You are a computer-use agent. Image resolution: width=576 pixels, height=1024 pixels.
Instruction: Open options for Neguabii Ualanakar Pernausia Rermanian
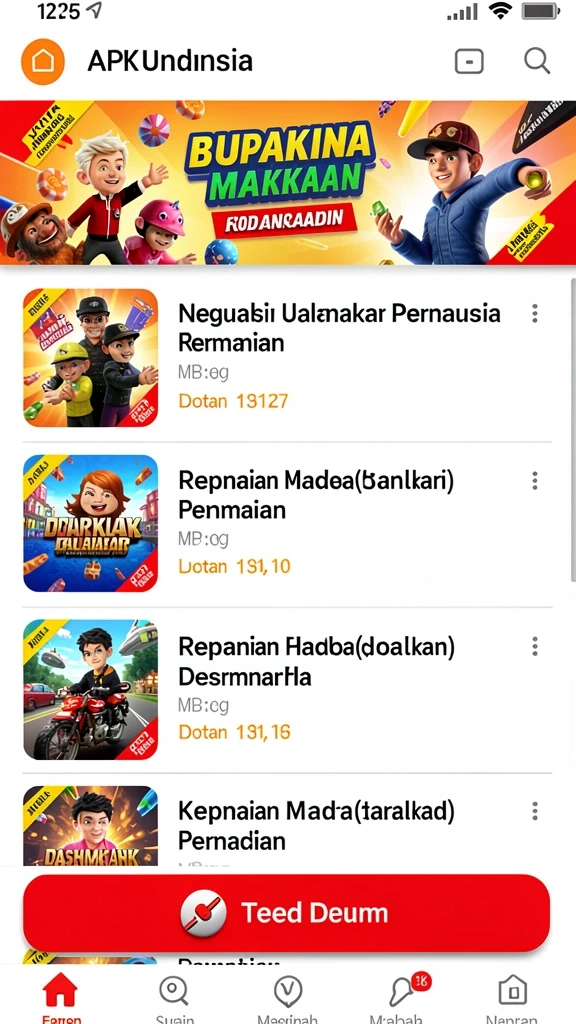pyautogui.click(x=535, y=314)
